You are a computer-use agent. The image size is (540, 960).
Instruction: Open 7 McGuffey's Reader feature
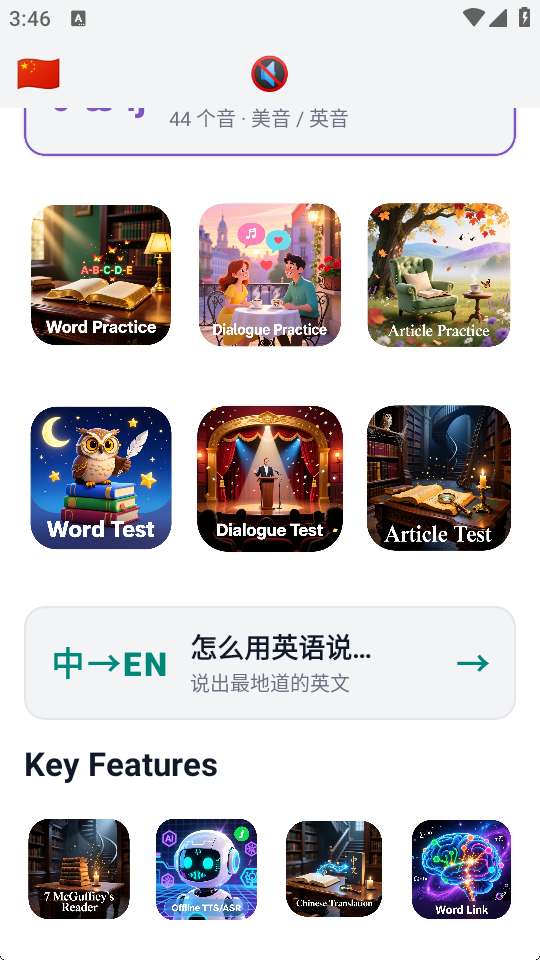(x=79, y=869)
